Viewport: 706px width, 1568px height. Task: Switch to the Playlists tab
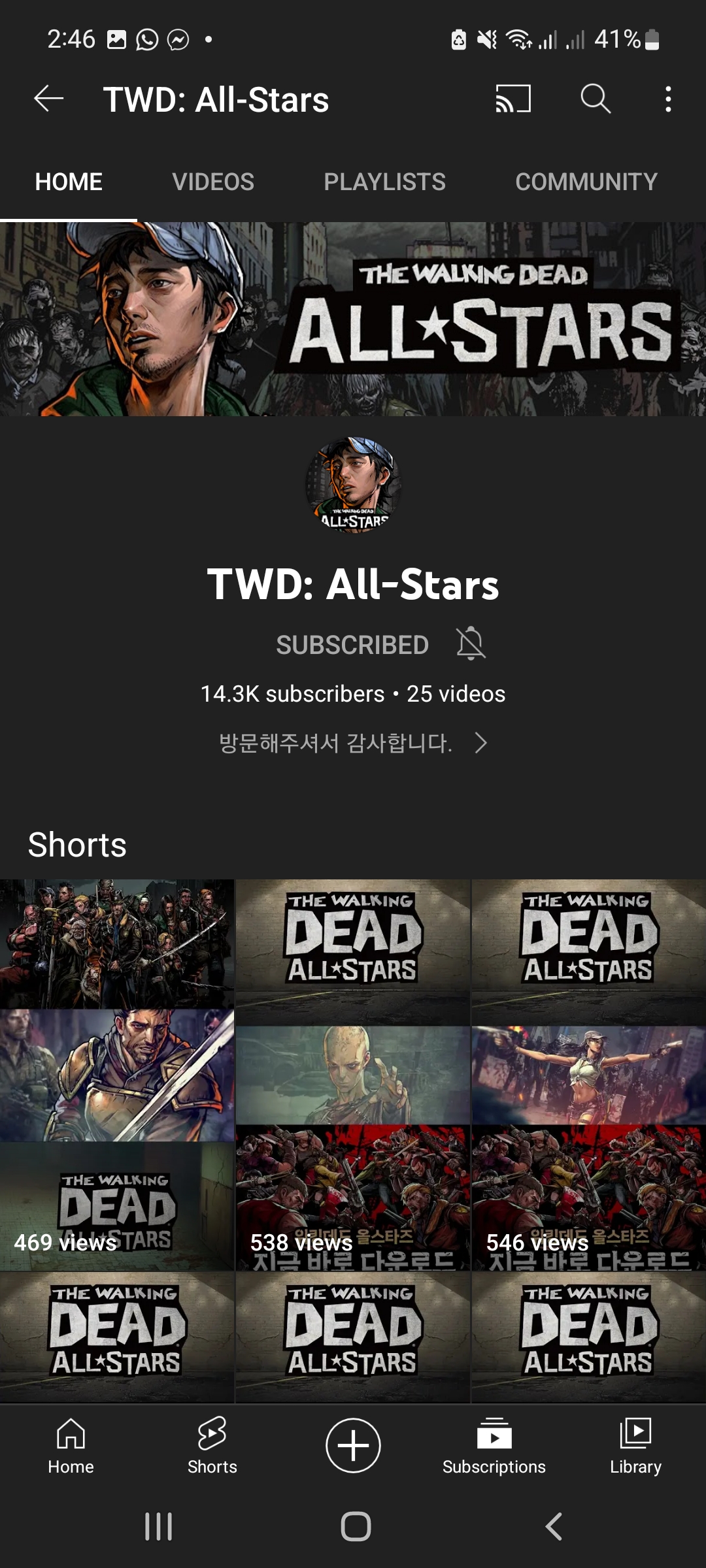point(384,182)
